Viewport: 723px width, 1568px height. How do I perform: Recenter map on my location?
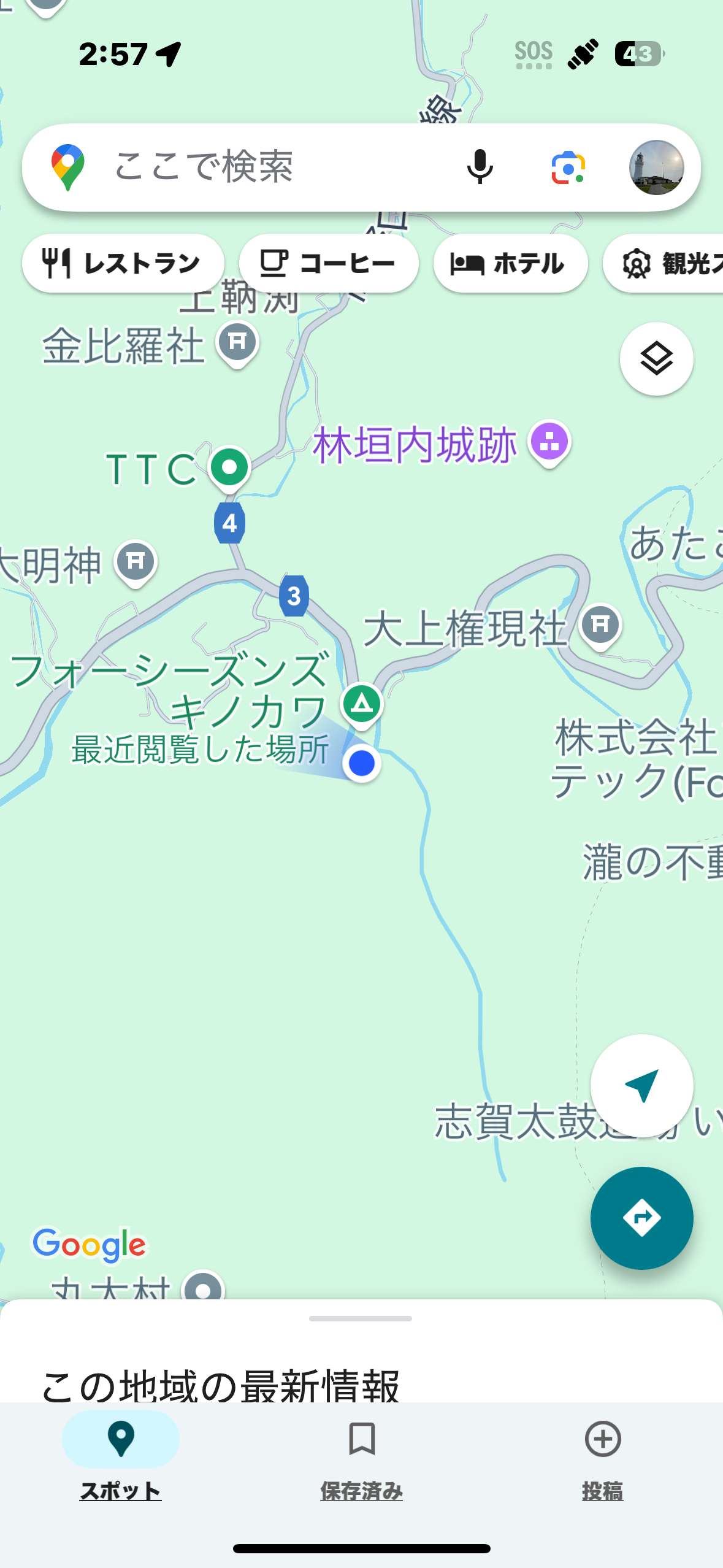coord(641,1086)
